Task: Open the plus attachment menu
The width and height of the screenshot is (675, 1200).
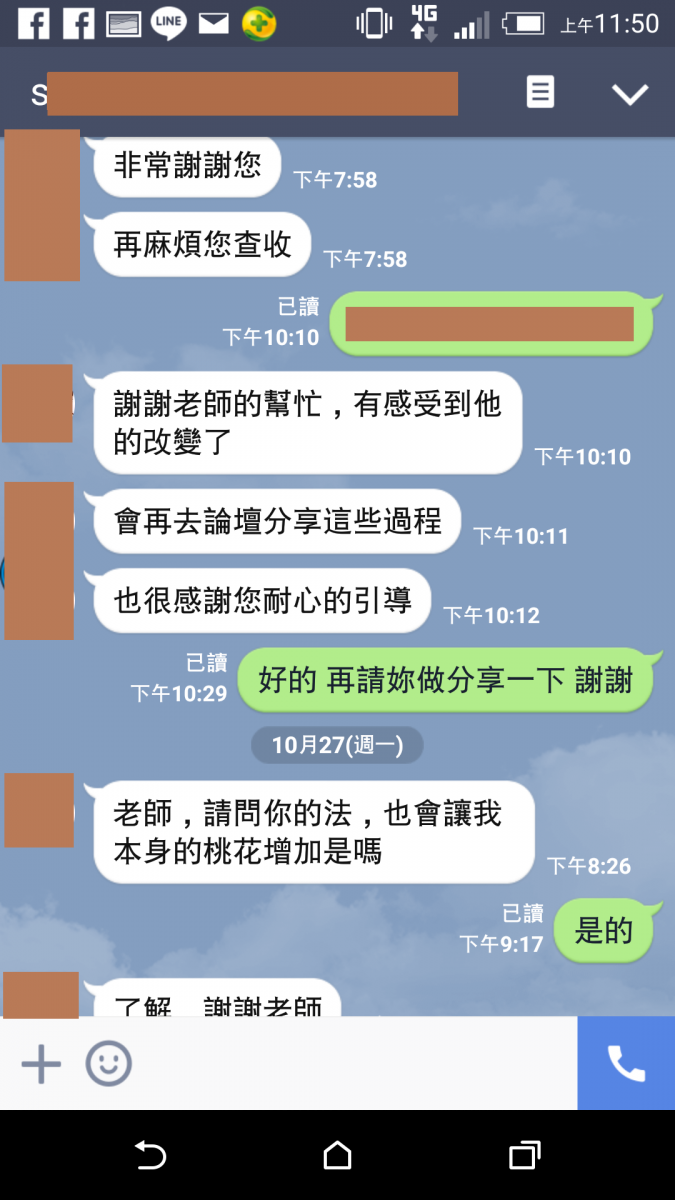Action: tap(41, 1064)
